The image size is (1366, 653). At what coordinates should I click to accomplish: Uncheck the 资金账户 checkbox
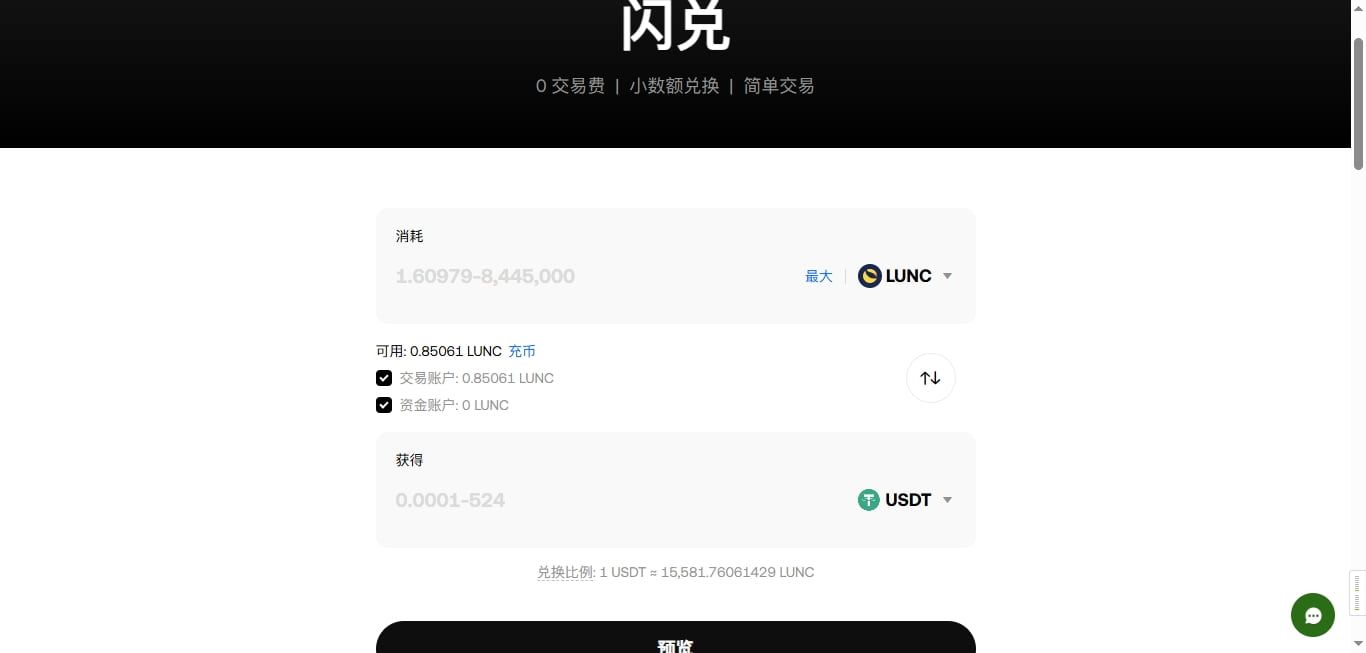384,405
